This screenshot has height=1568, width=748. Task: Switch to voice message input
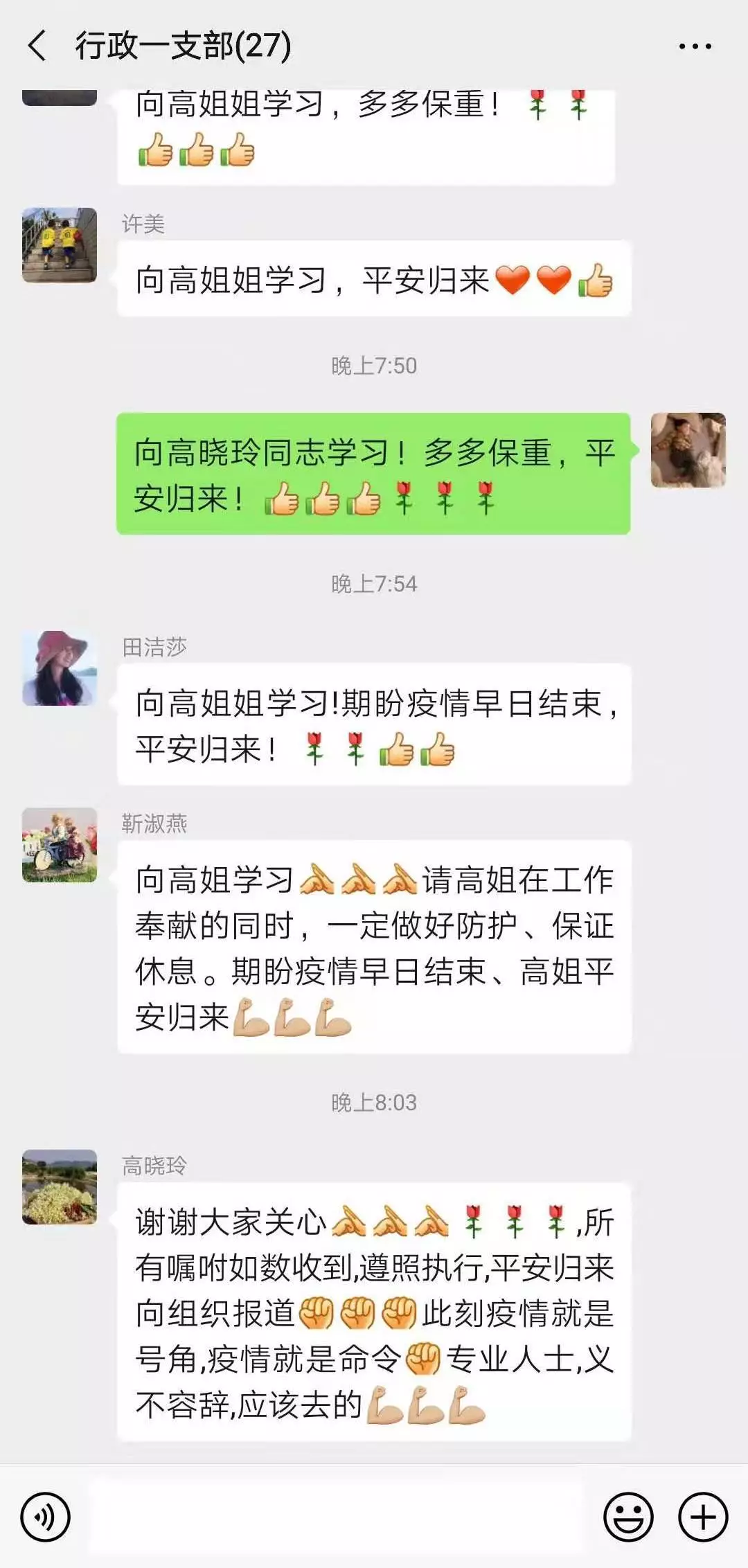tap(46, 1517)
